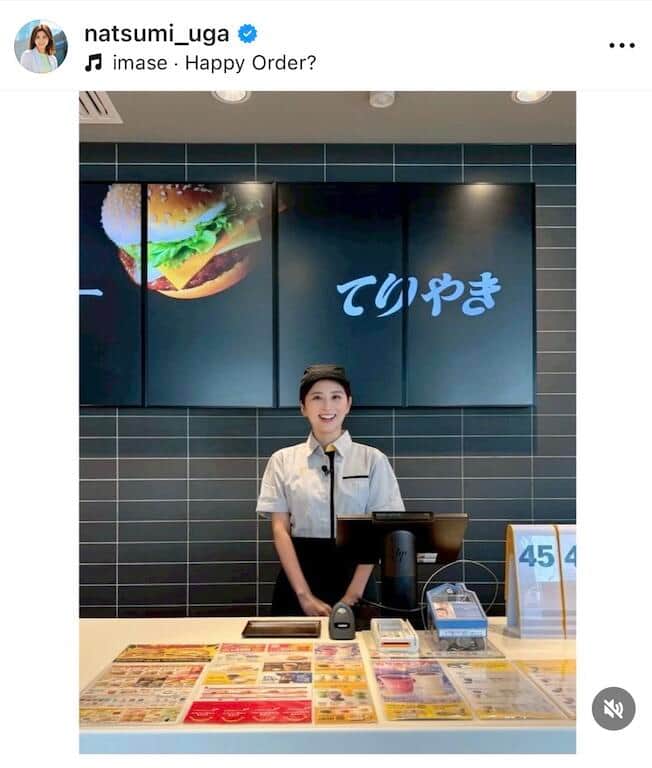Unmute the post's sound
Screen dimensions: 652x768
click(x=613, y=709)
